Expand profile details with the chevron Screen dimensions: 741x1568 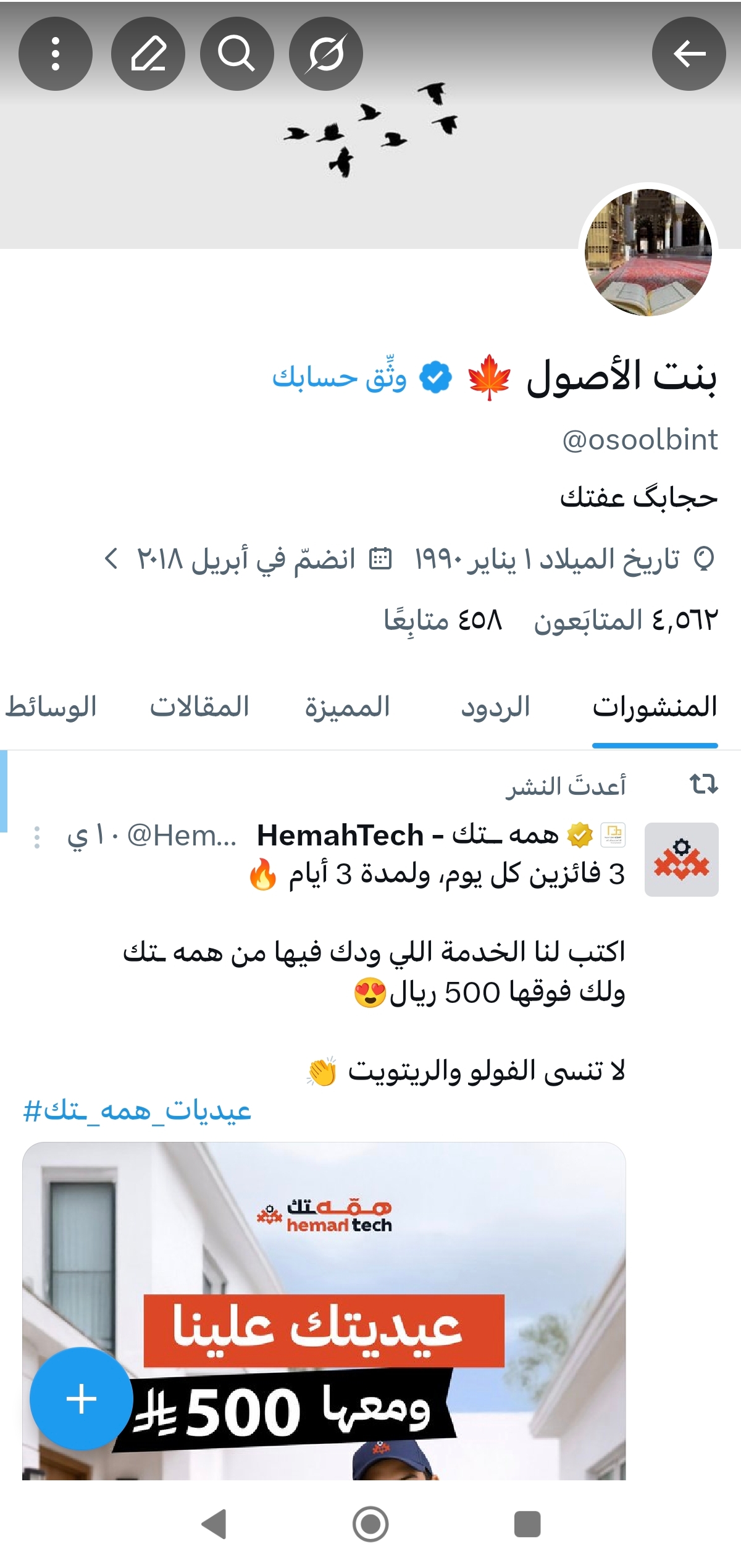point(111,559)
